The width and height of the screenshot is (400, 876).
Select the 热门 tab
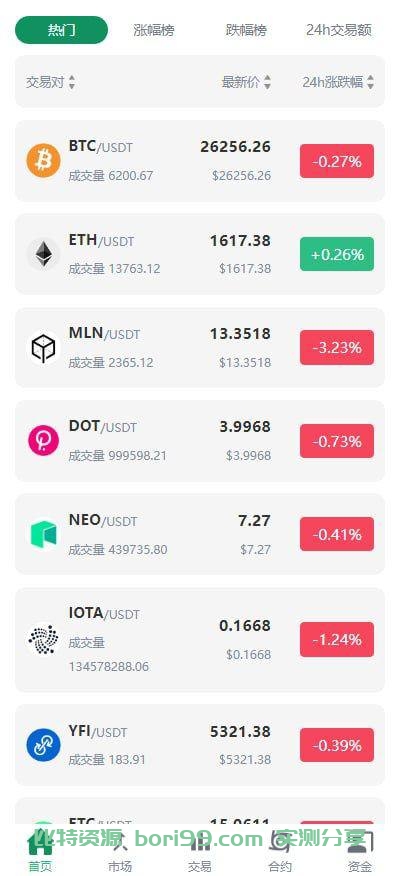[x=61, y=30]
